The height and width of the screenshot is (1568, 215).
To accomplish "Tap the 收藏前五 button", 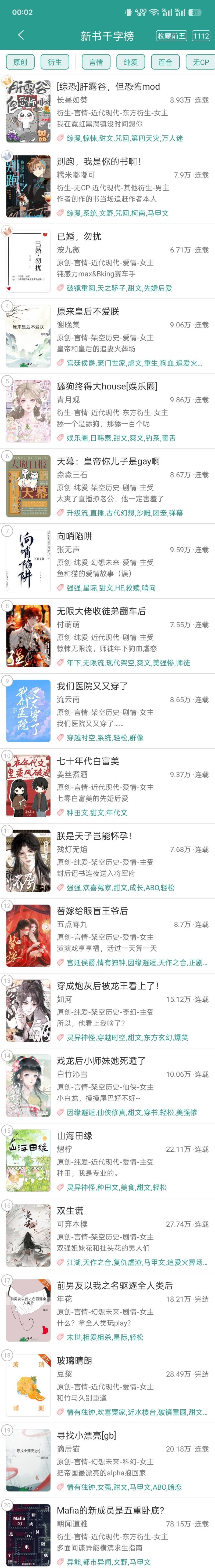I will [x=171, y=36].
